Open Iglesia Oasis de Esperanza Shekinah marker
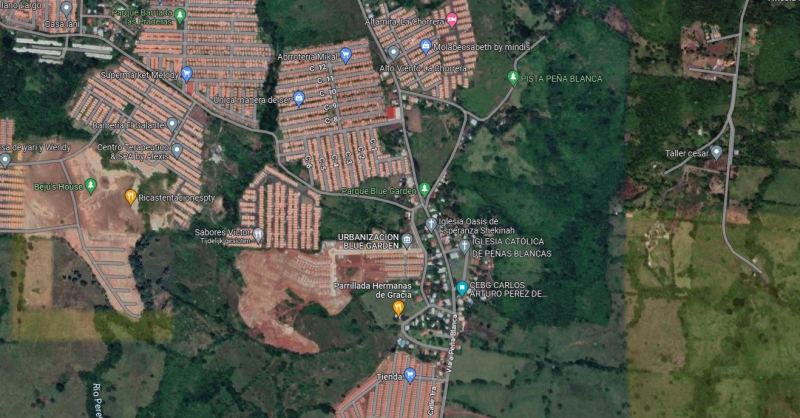Image resolution: width=800 pixels, height=418 pixels. click(x=431, y=224)
